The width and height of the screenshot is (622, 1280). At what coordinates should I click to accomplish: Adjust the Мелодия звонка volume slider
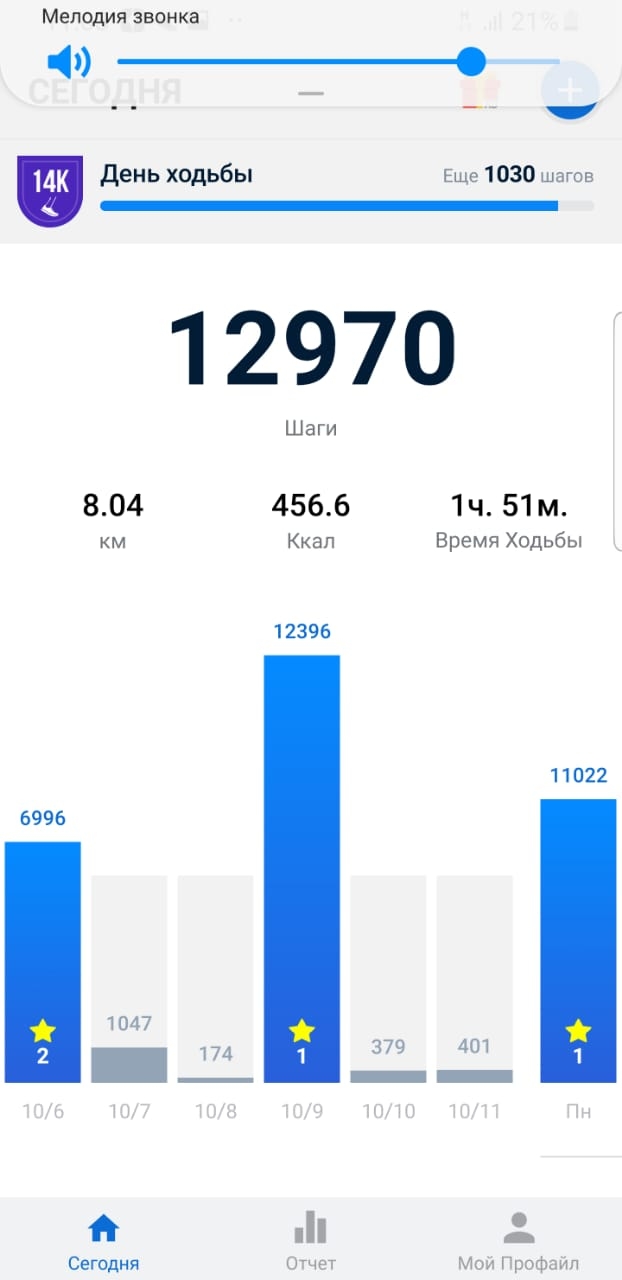click(471, 62)
